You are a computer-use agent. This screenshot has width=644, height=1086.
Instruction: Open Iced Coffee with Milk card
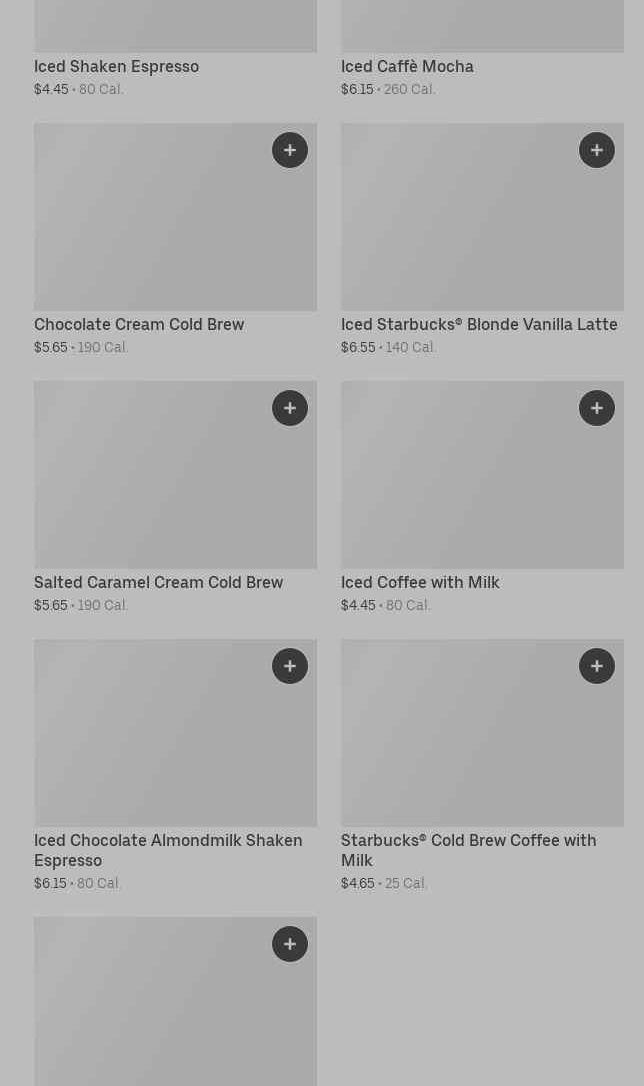(x=420, y=583)
